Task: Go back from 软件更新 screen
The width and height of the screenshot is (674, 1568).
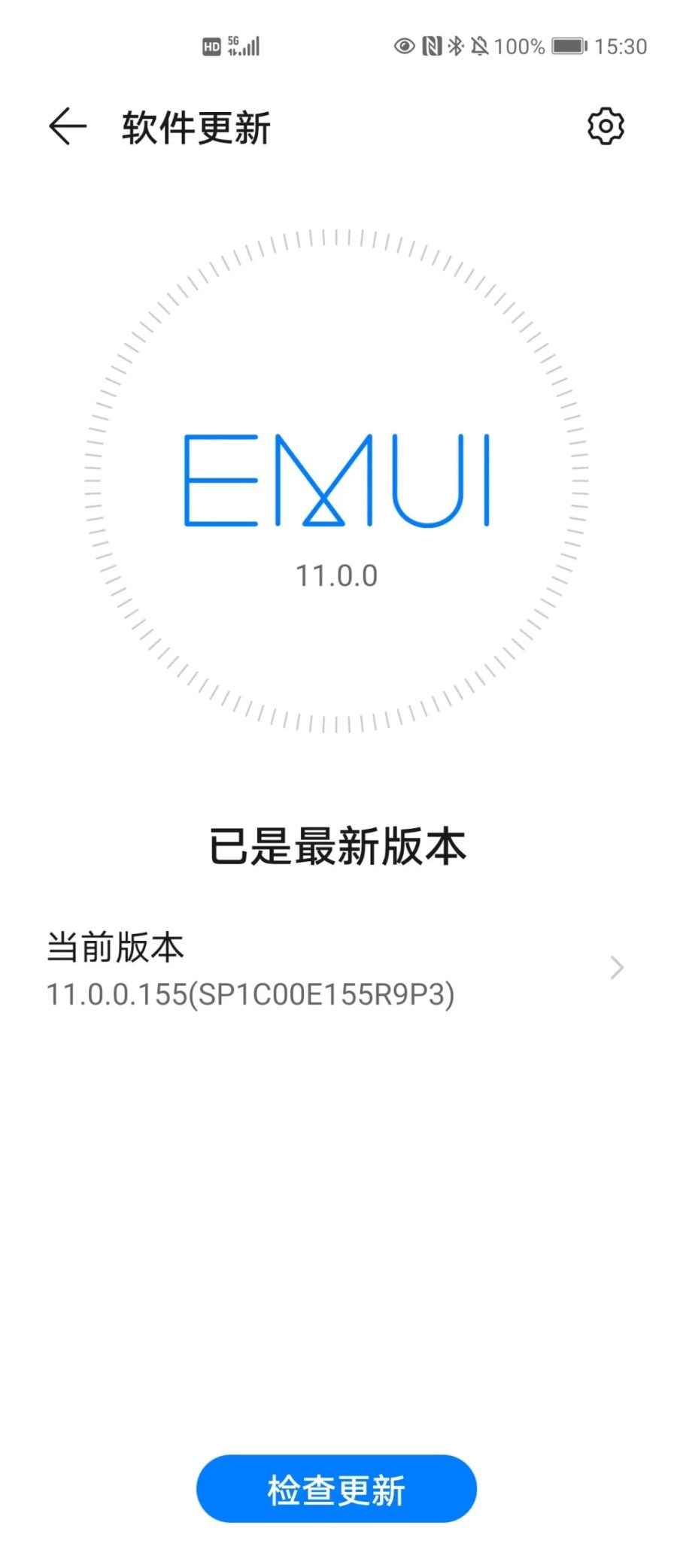Action: pos(68,126)
